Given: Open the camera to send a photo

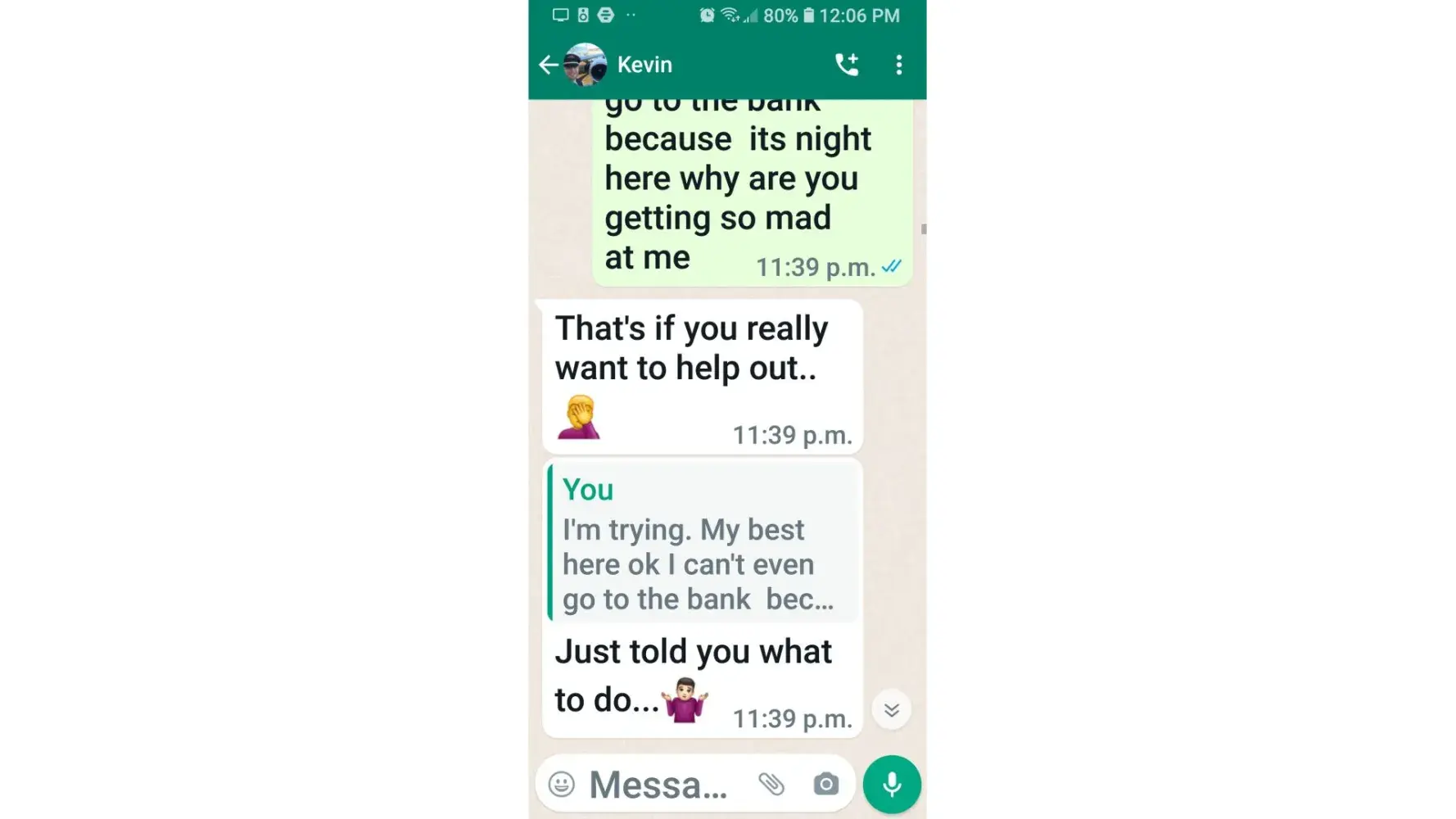Looking at the screenshot, I should (x=825, y=785).
